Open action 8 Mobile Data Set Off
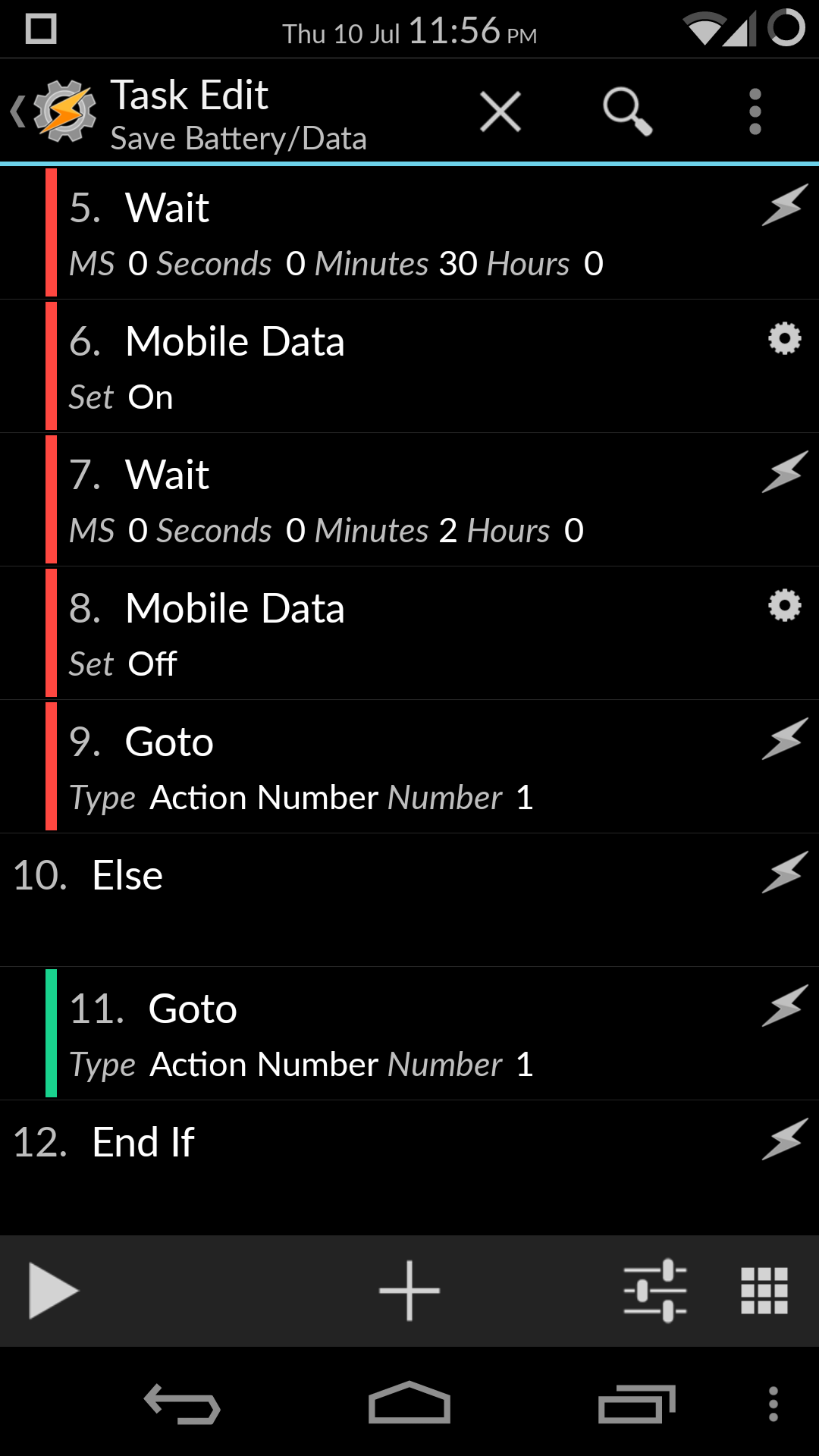Image resolution: width=819 pixels, height=1456 pixels. (409, 633)
